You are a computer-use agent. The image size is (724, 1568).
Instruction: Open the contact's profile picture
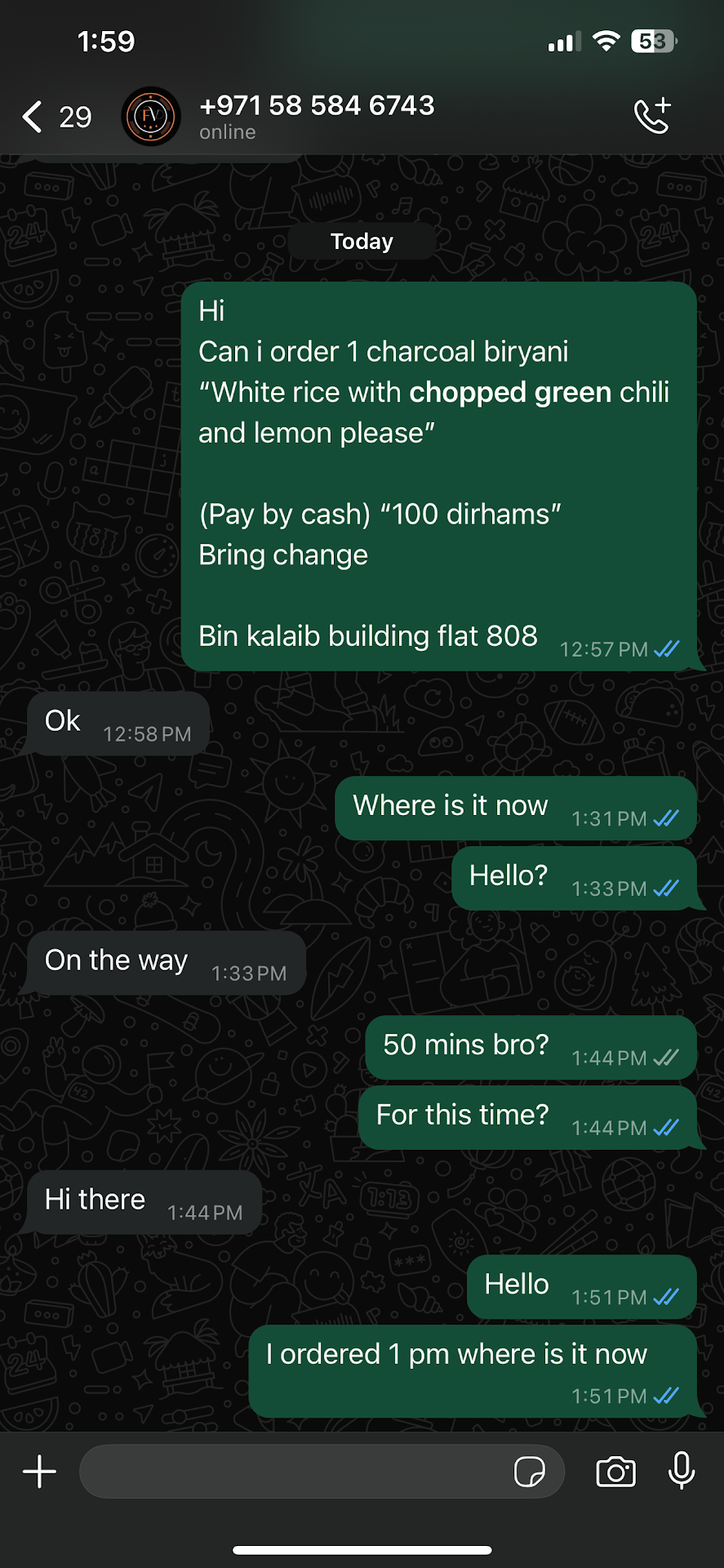[151, 117]
